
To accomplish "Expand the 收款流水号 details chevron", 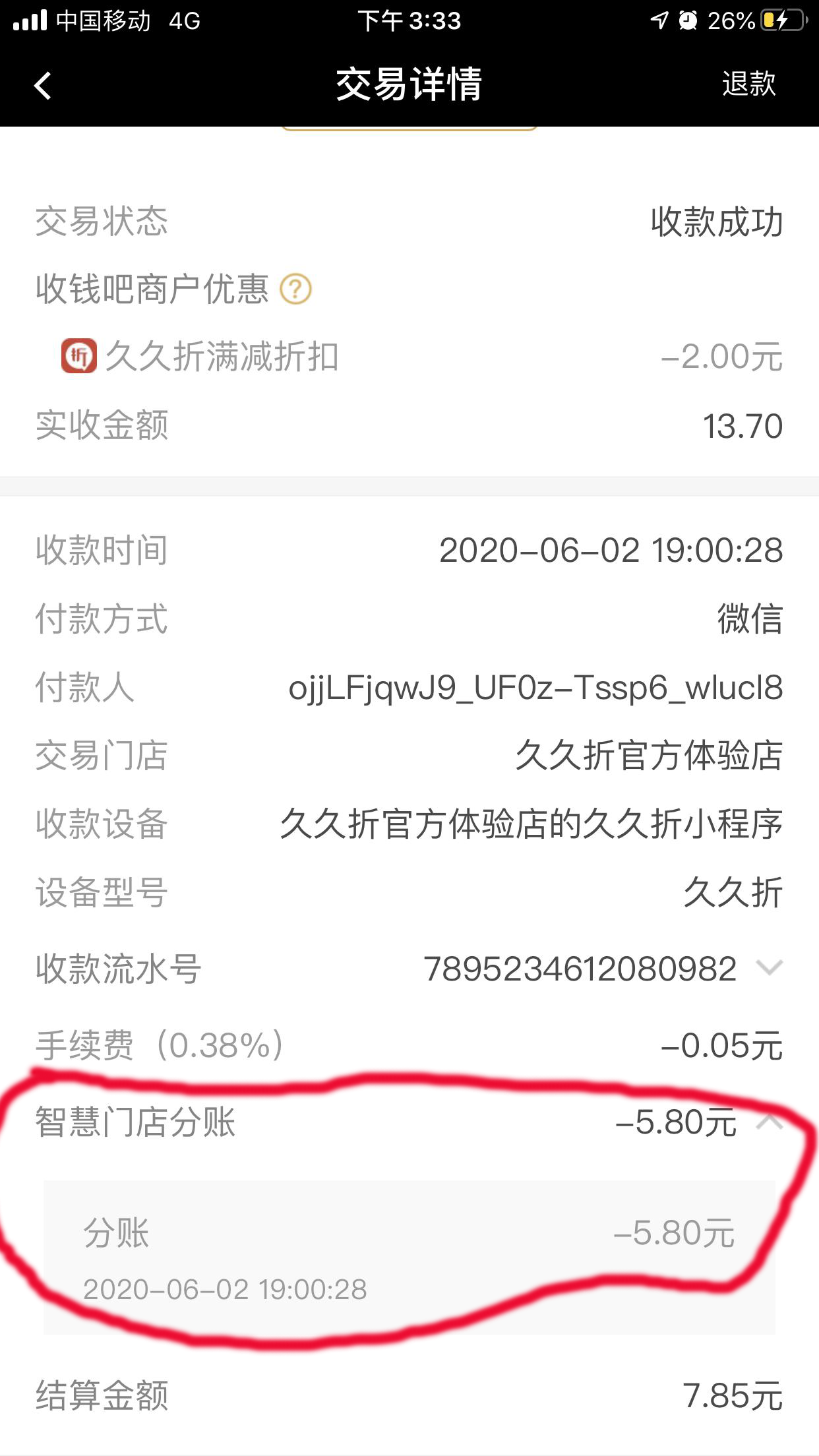I will pos(769,967).
